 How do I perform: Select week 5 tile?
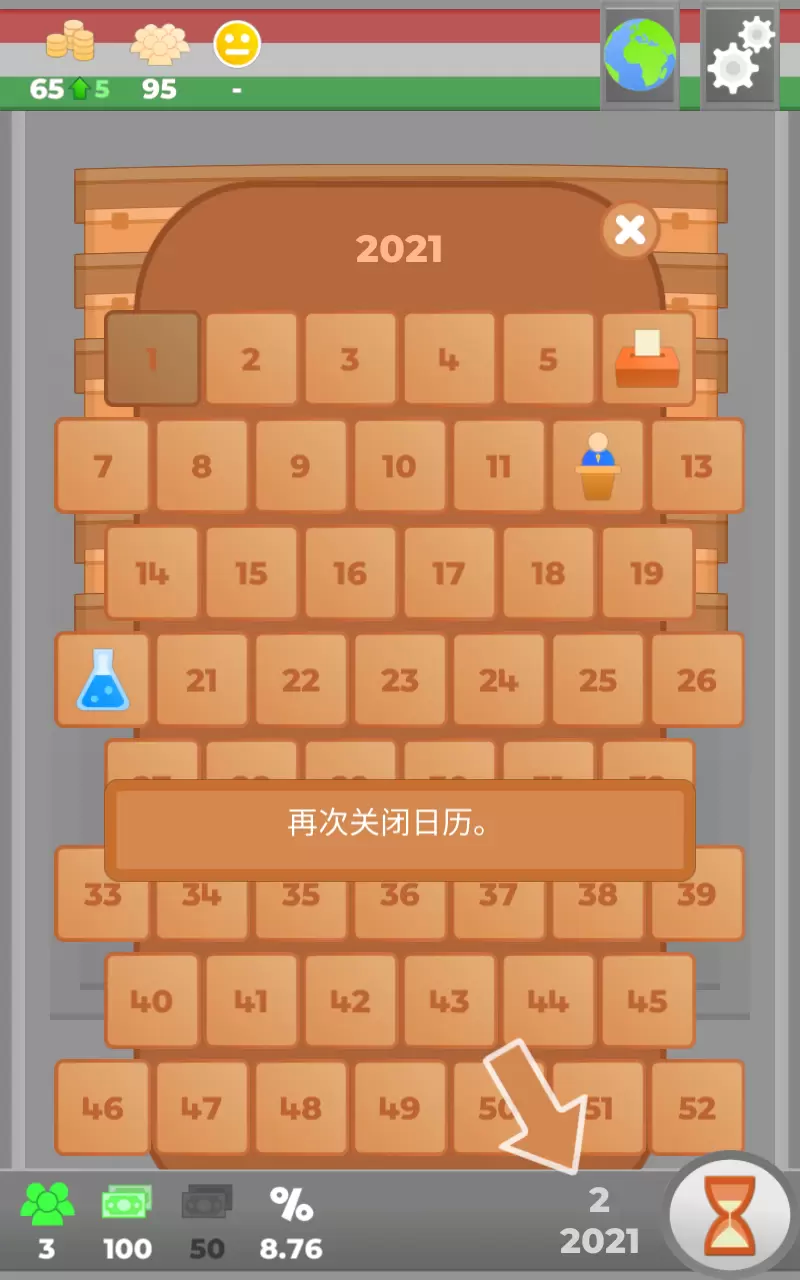(548, 359)
